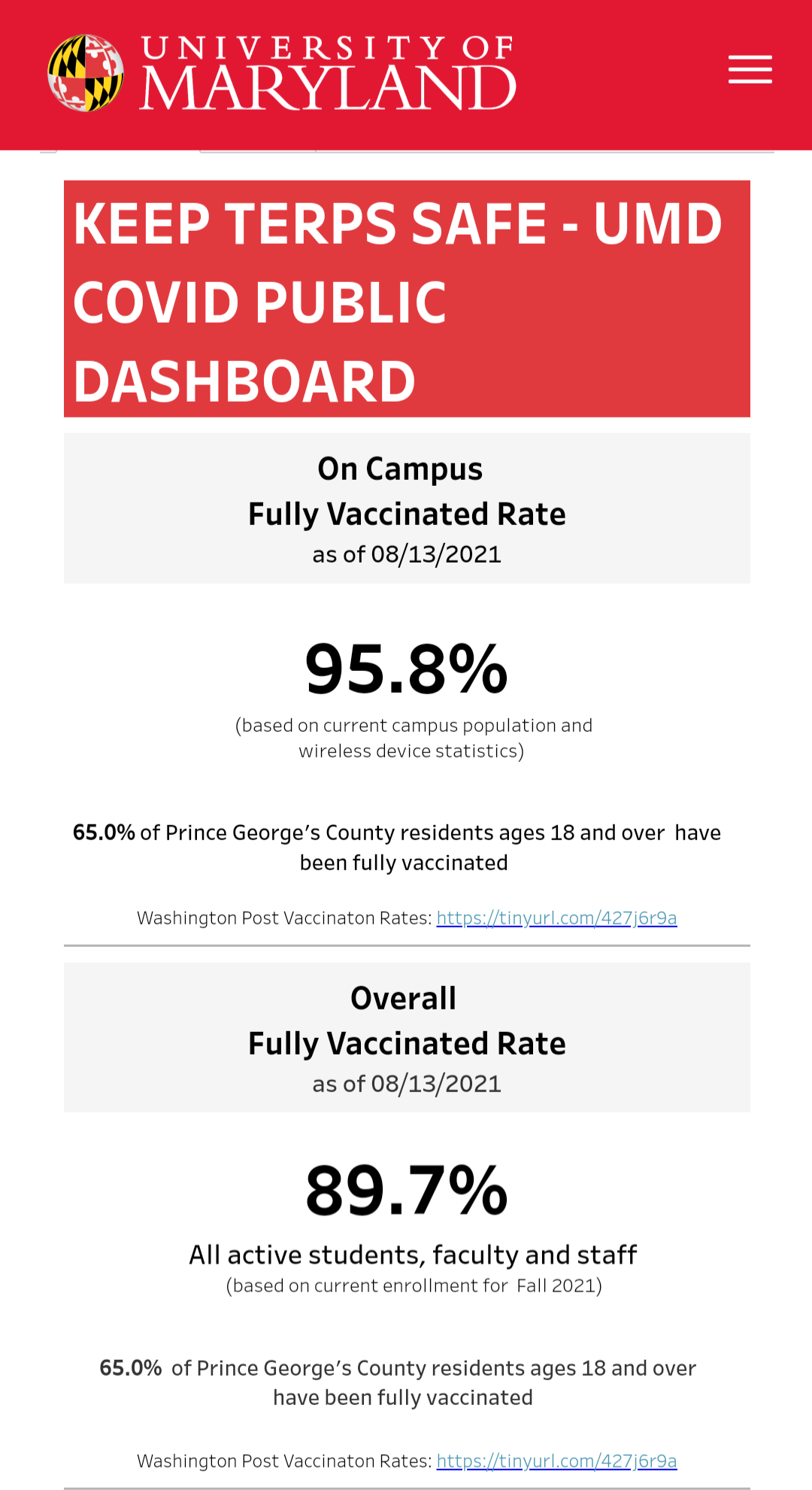Open tinyurl link under On Campus rate
812x1490 pixels.
coord(556,918)
